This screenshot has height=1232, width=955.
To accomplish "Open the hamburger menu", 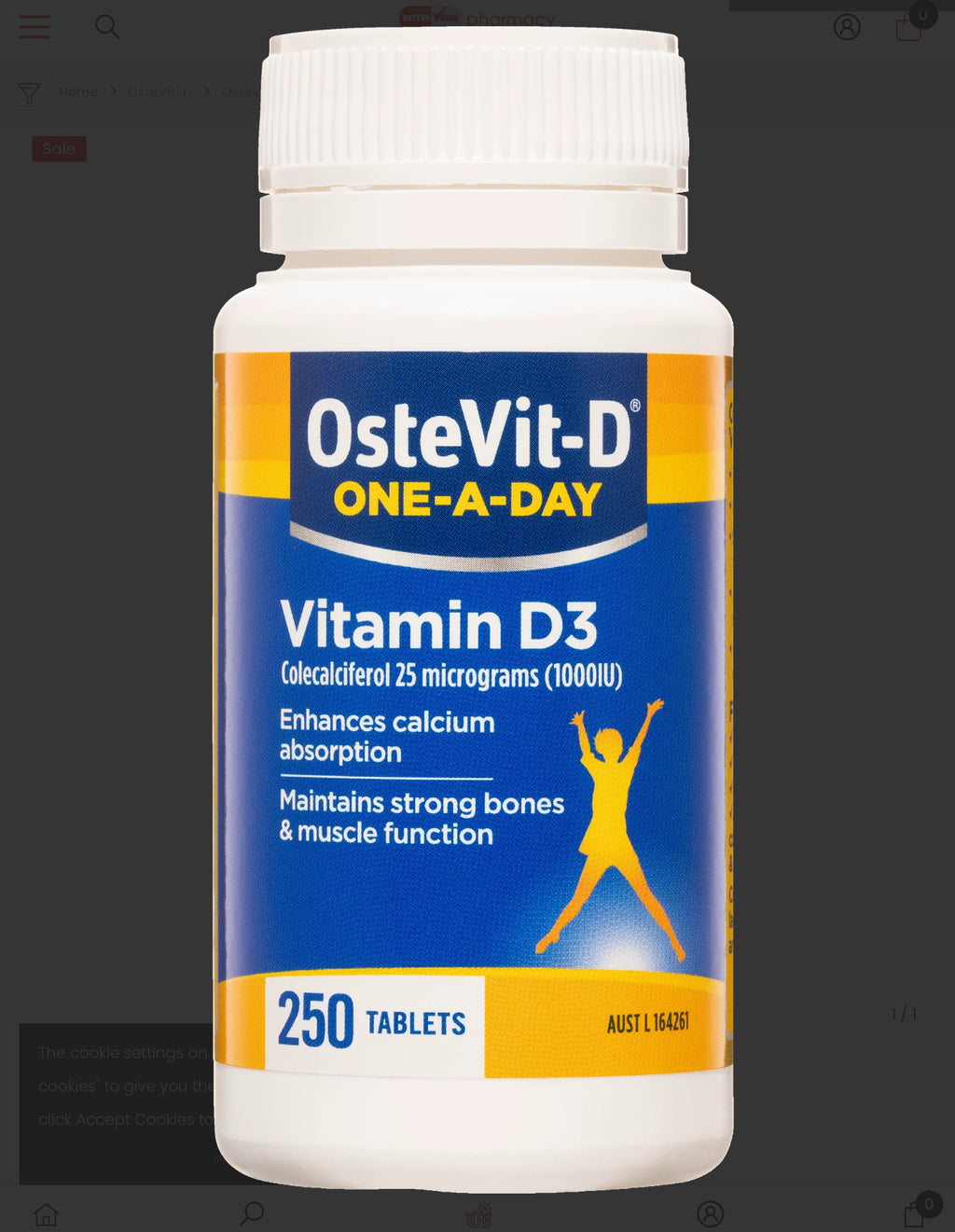I will click(35, 26).
